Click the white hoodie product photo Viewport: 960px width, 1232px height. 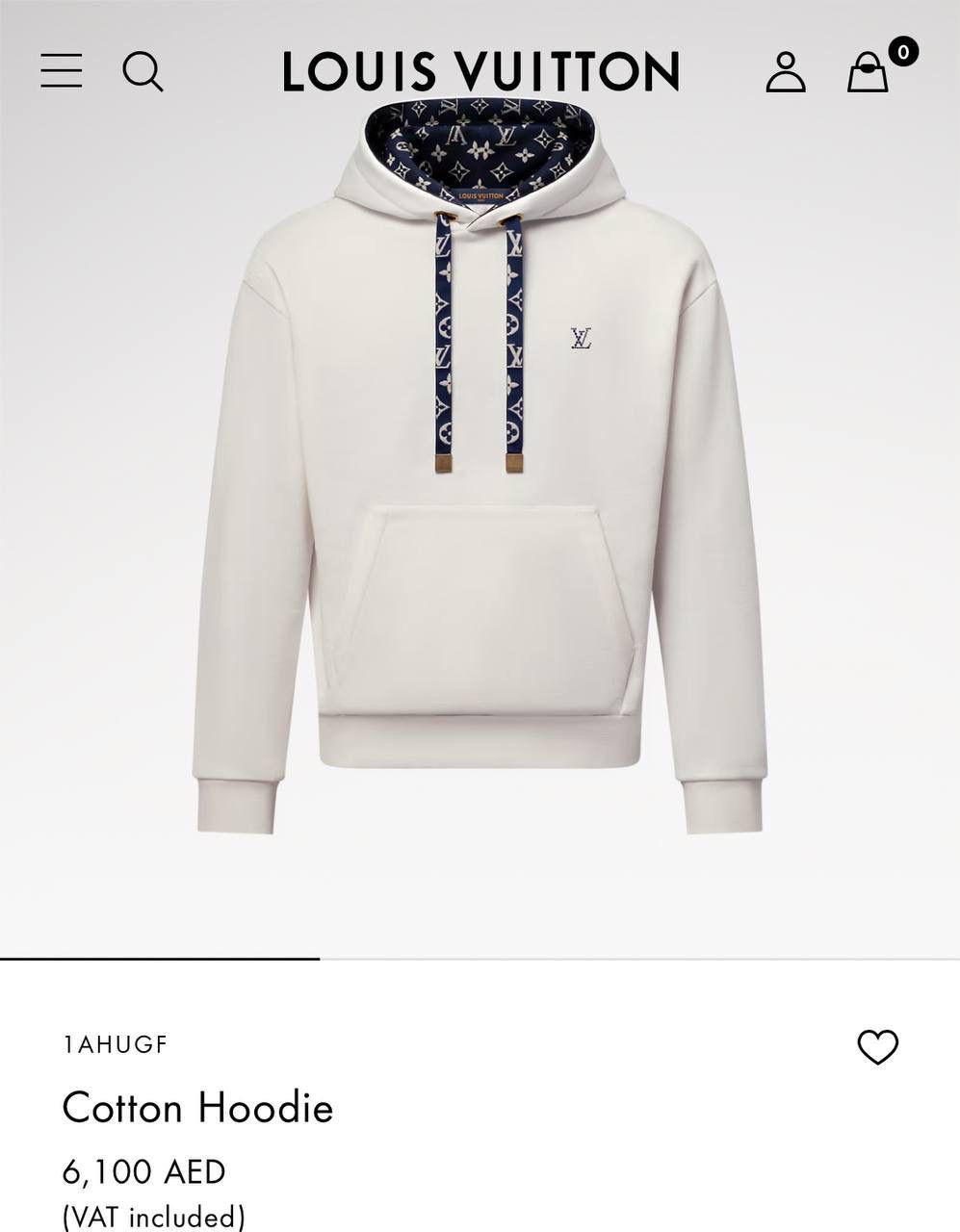point(480,481)
